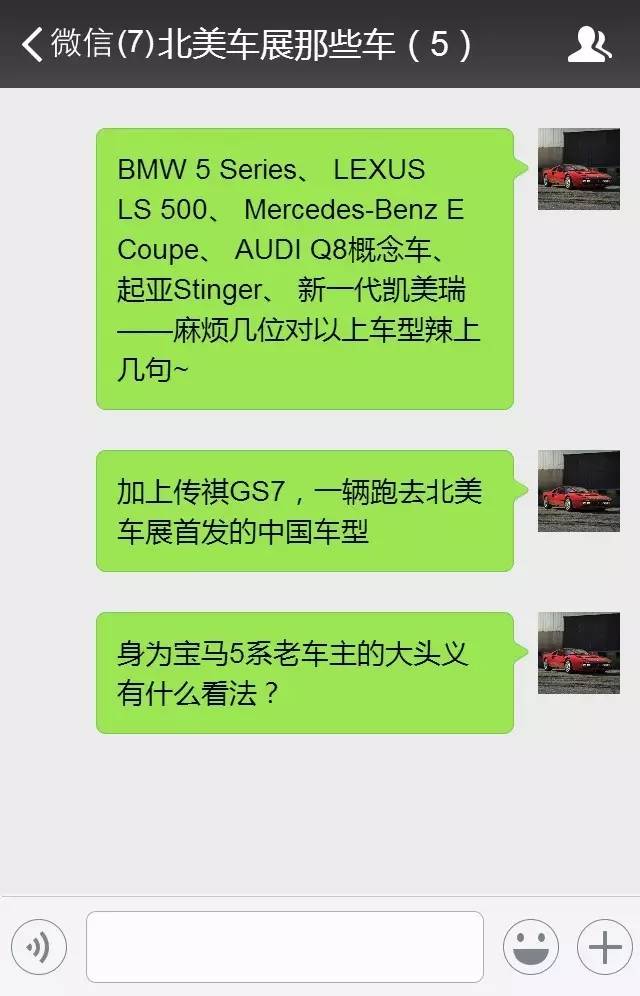Viewport: 640px width, 996px height.
Task: Open group chat members info
Action: coord(589,44)
